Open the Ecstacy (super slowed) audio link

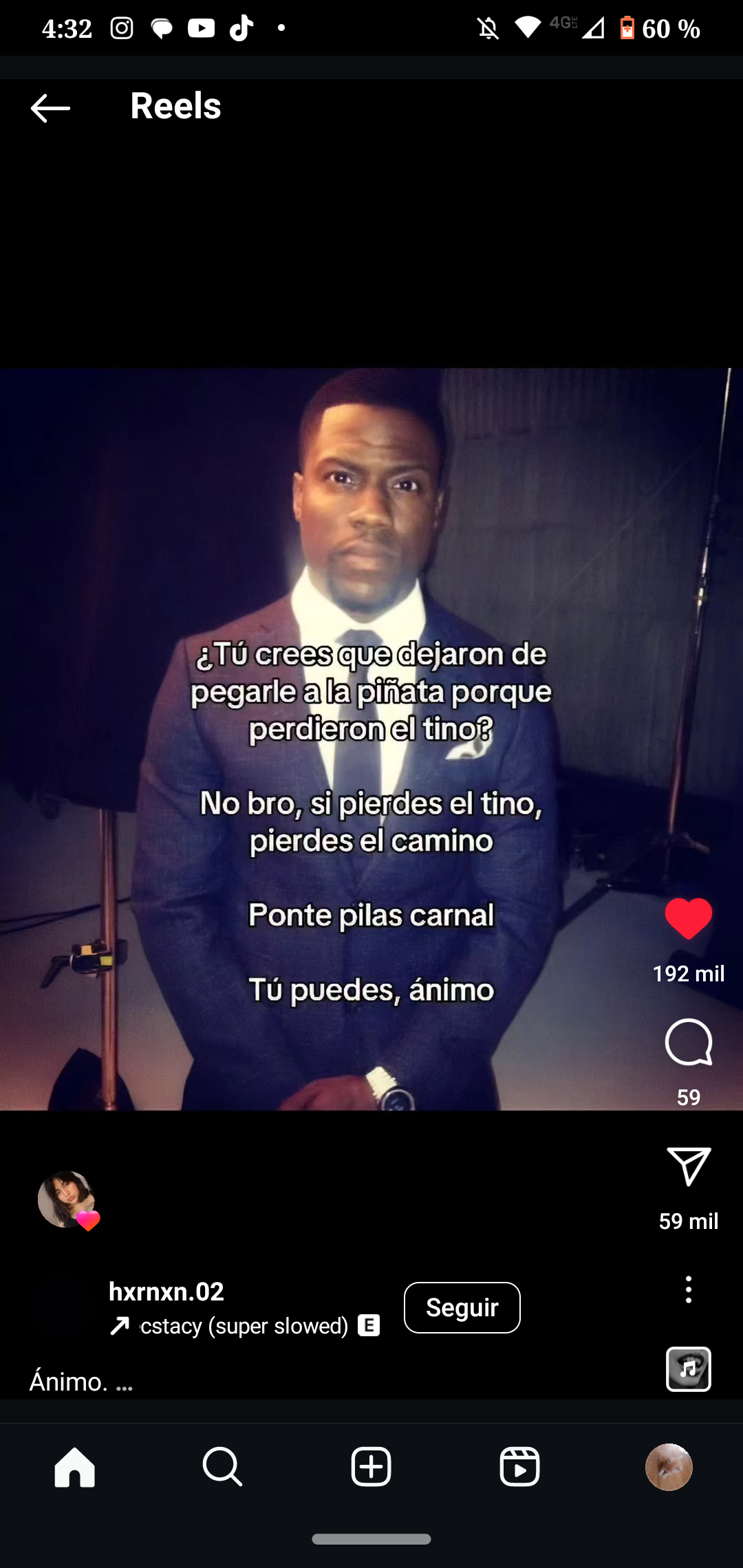click(x=244, y=1326)
